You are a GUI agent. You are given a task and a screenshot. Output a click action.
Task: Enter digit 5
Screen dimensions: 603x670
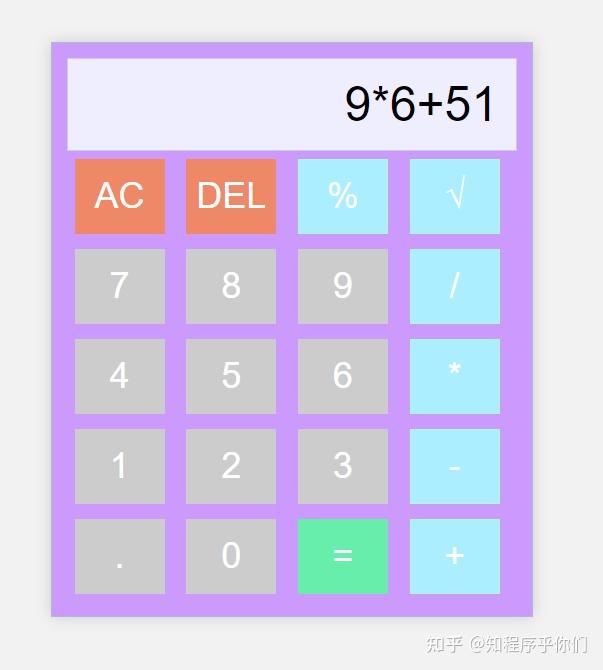pos(231,376)
